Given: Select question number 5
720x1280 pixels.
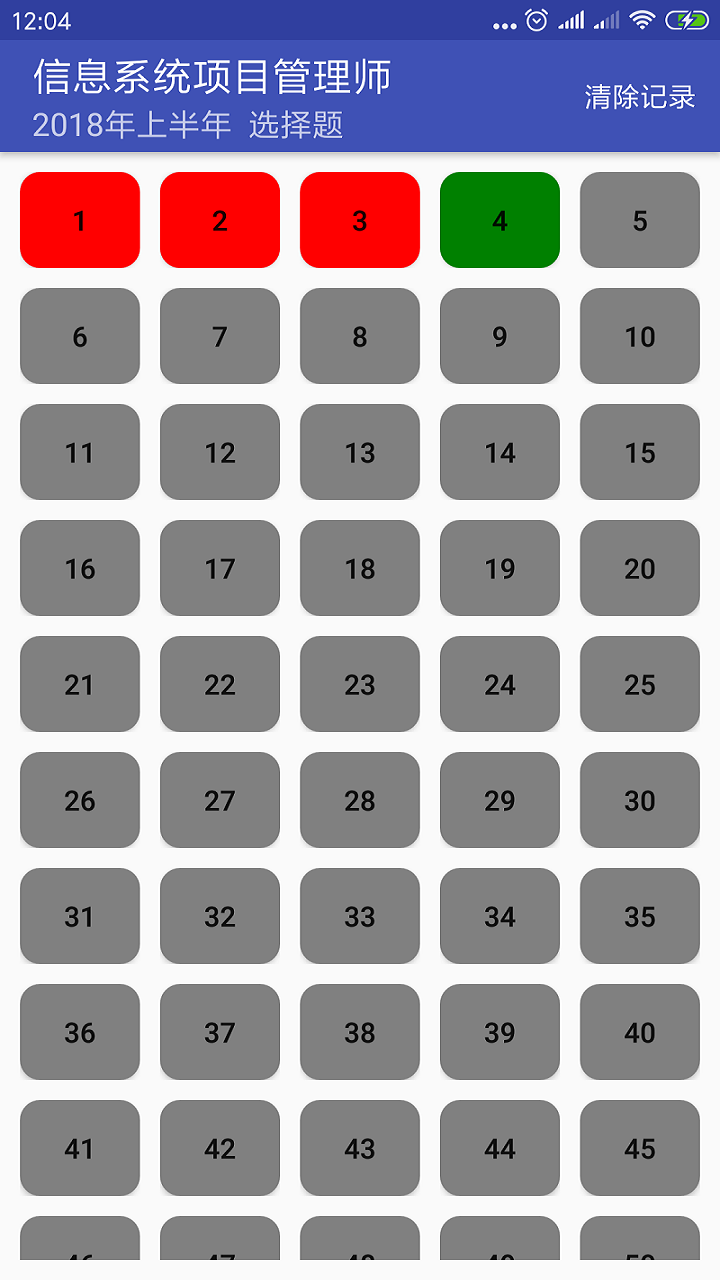Looking at the screenshot, I should pos(640,220).
